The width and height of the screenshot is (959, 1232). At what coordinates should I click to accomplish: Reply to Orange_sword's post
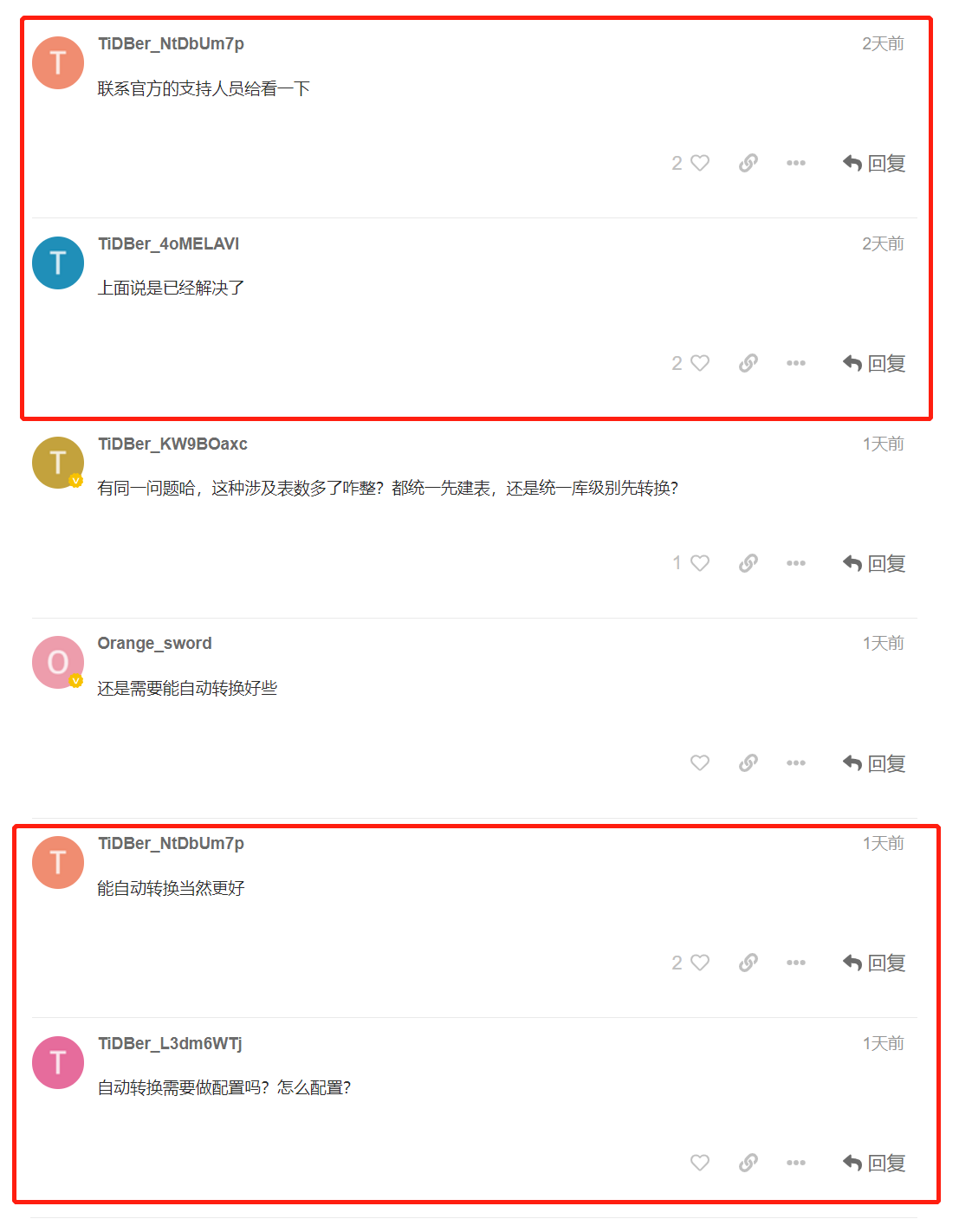tap(874, 763)
